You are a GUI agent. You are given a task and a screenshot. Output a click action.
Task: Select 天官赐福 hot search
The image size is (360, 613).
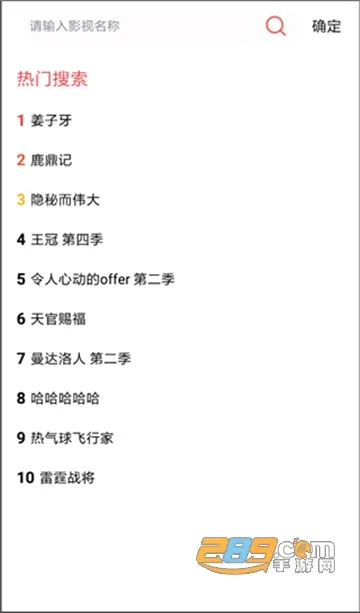point(58,319)
